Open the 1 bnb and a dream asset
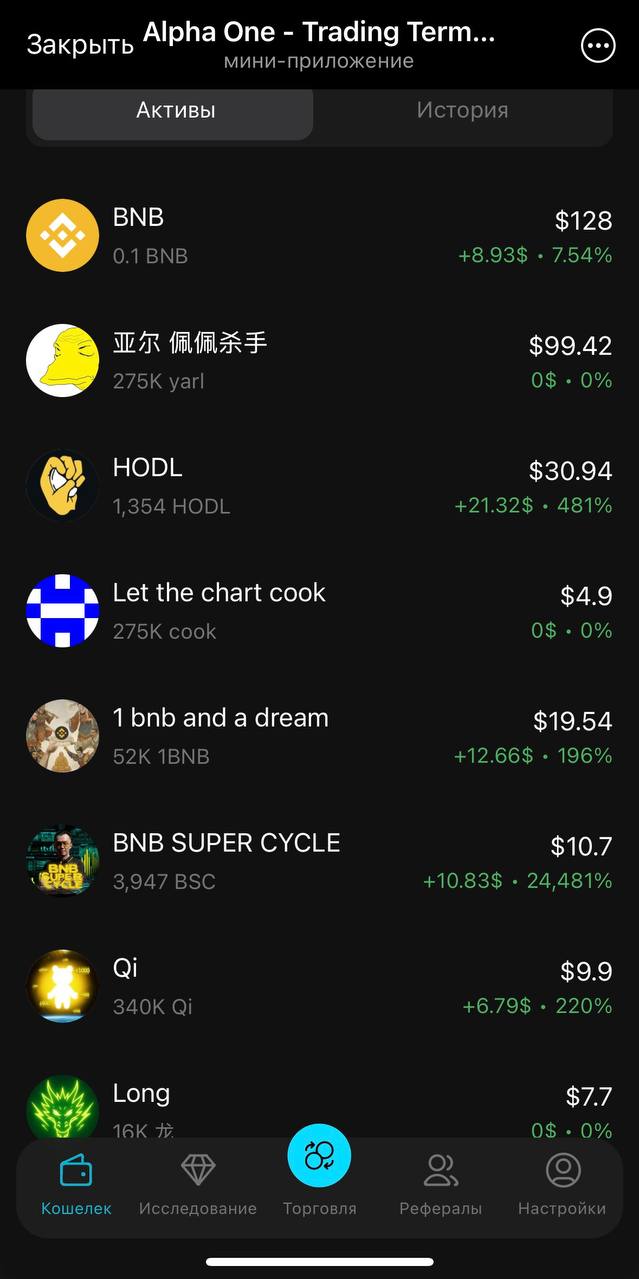The height and width of the screenshot is (1279, 639). (x=319, y=736)
